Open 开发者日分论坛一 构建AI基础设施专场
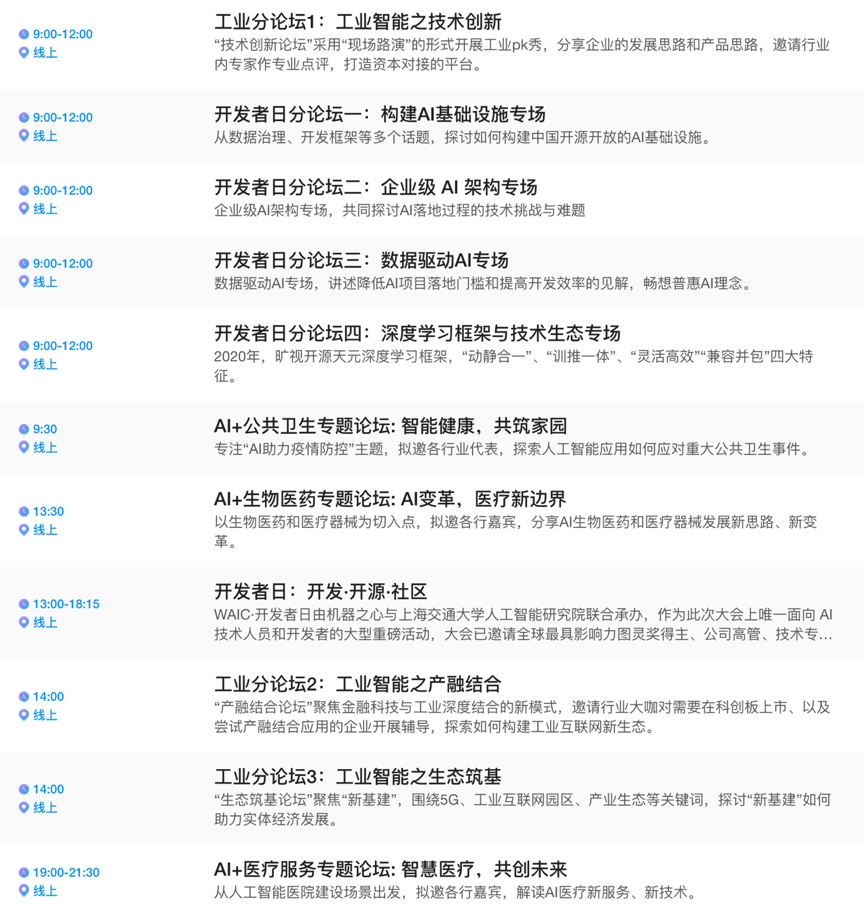 pos(380,114)
